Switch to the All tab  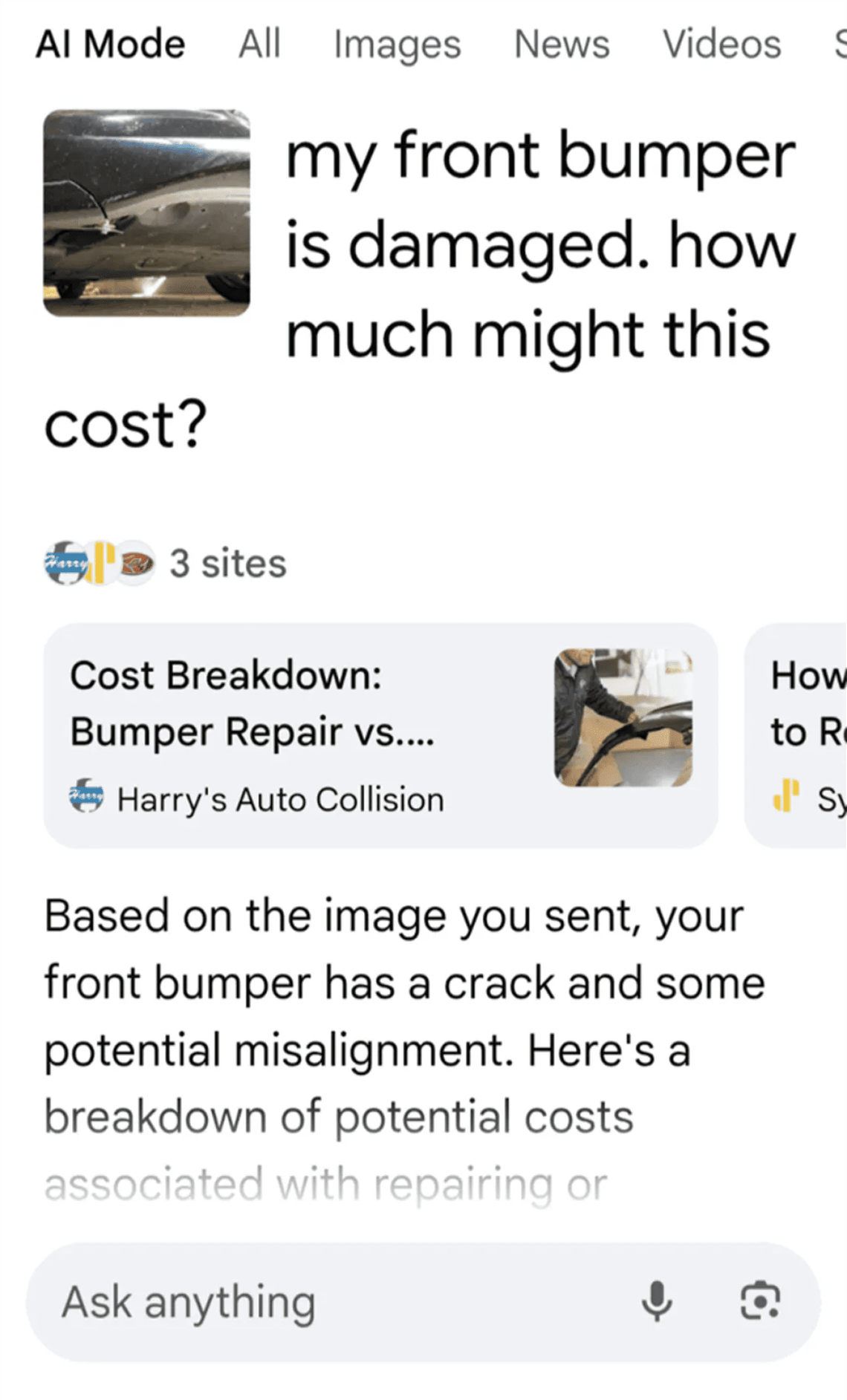[259, 44]
